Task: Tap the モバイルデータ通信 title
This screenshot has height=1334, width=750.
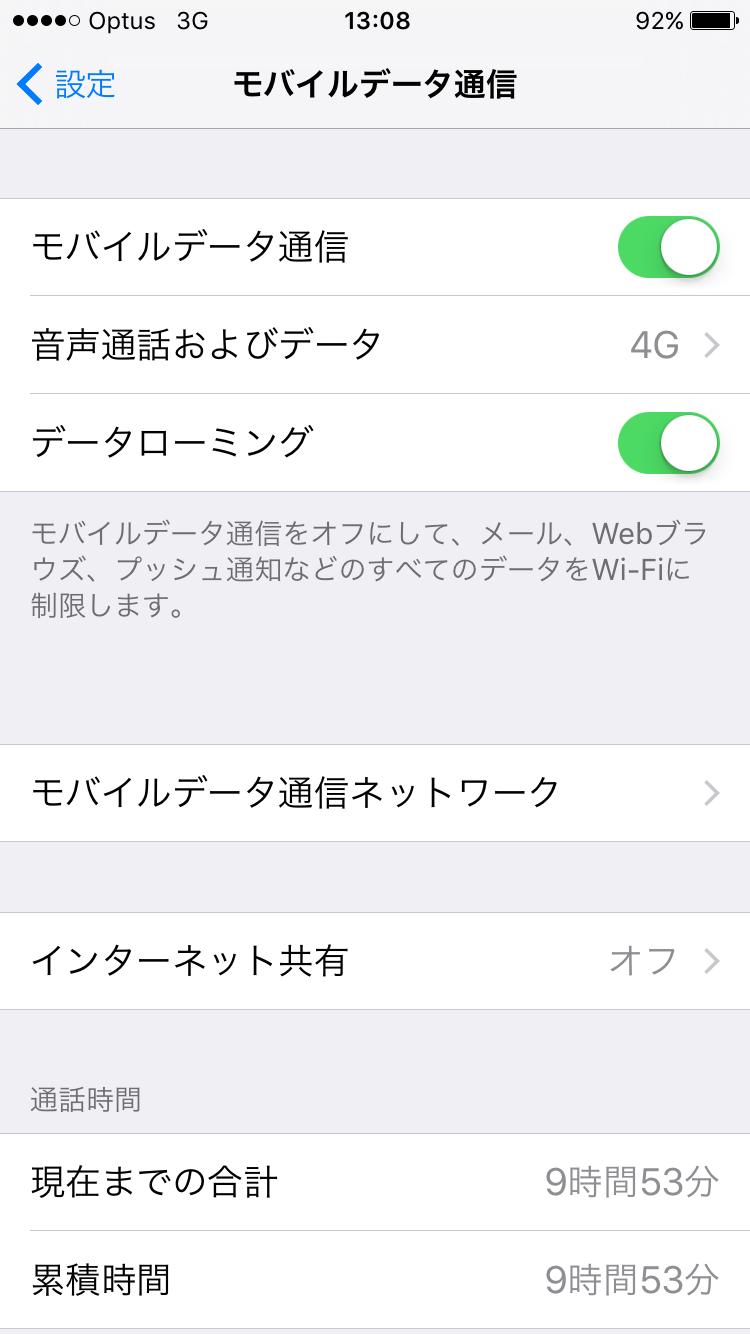Action: pyautogui.click(x=375, y=87)
